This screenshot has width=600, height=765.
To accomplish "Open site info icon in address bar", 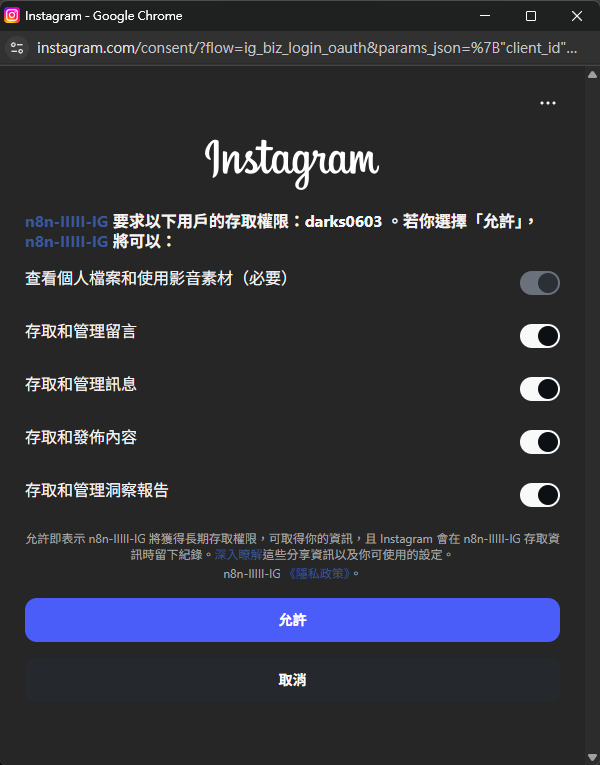I will (x=16, y=48).
